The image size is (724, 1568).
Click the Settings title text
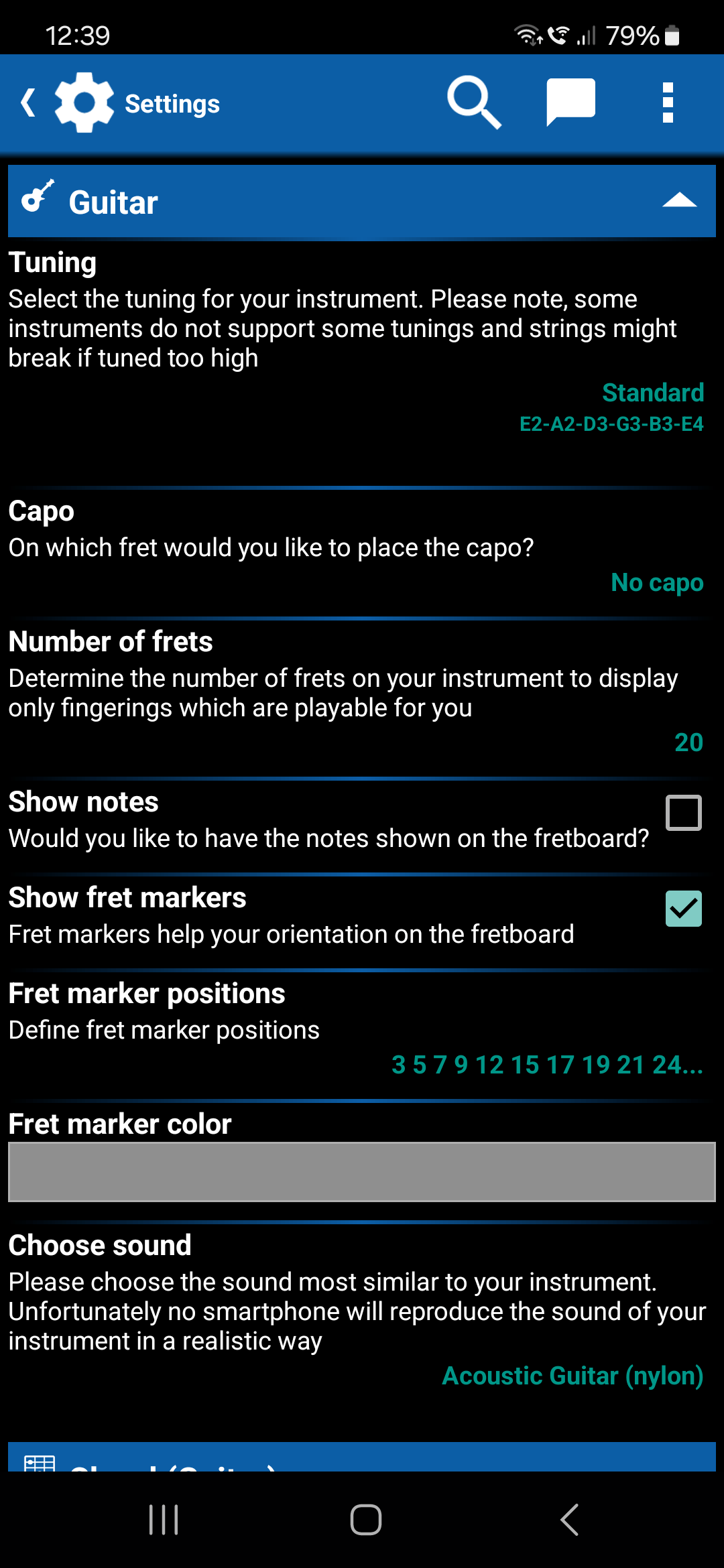[x=170, y=103]
